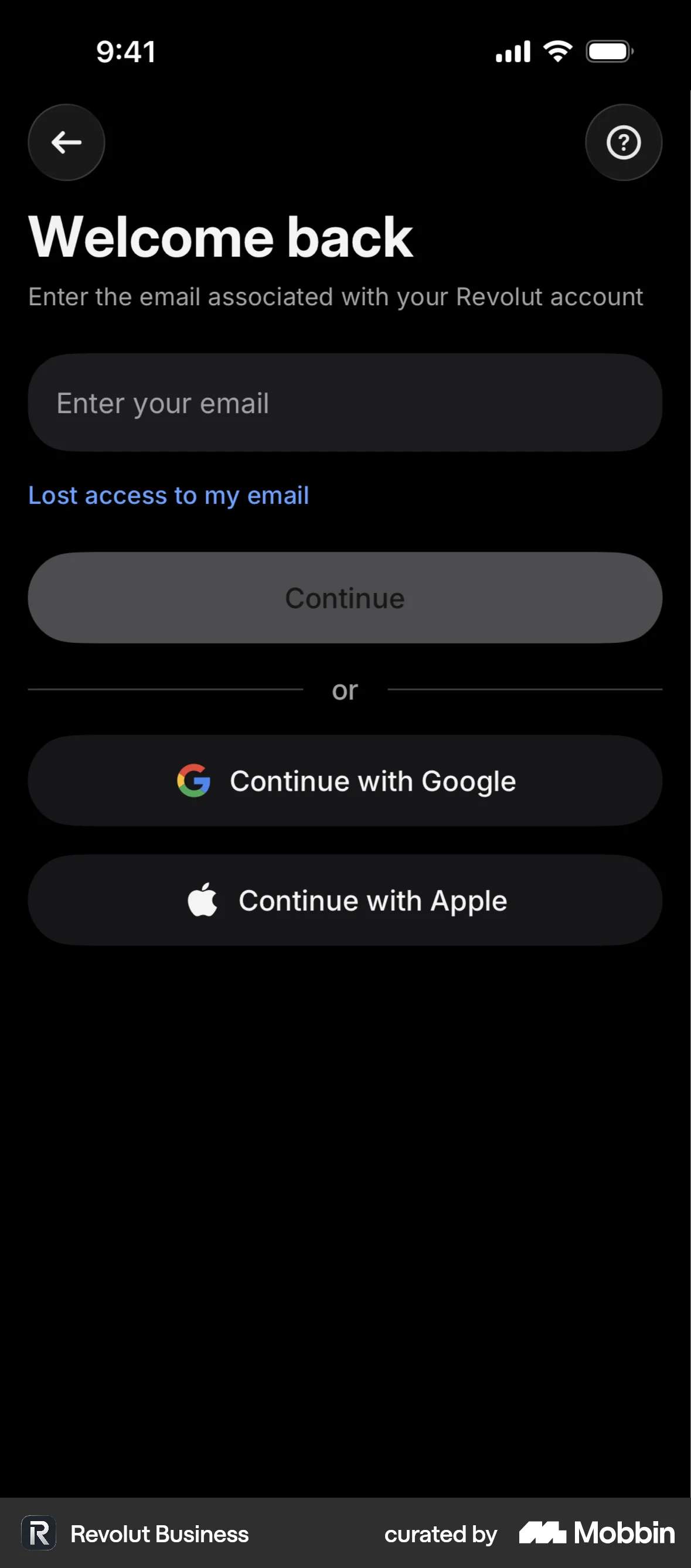Click the back arrow icon
This screenshot has height=1568, width=691.
[x=66, y=142]
